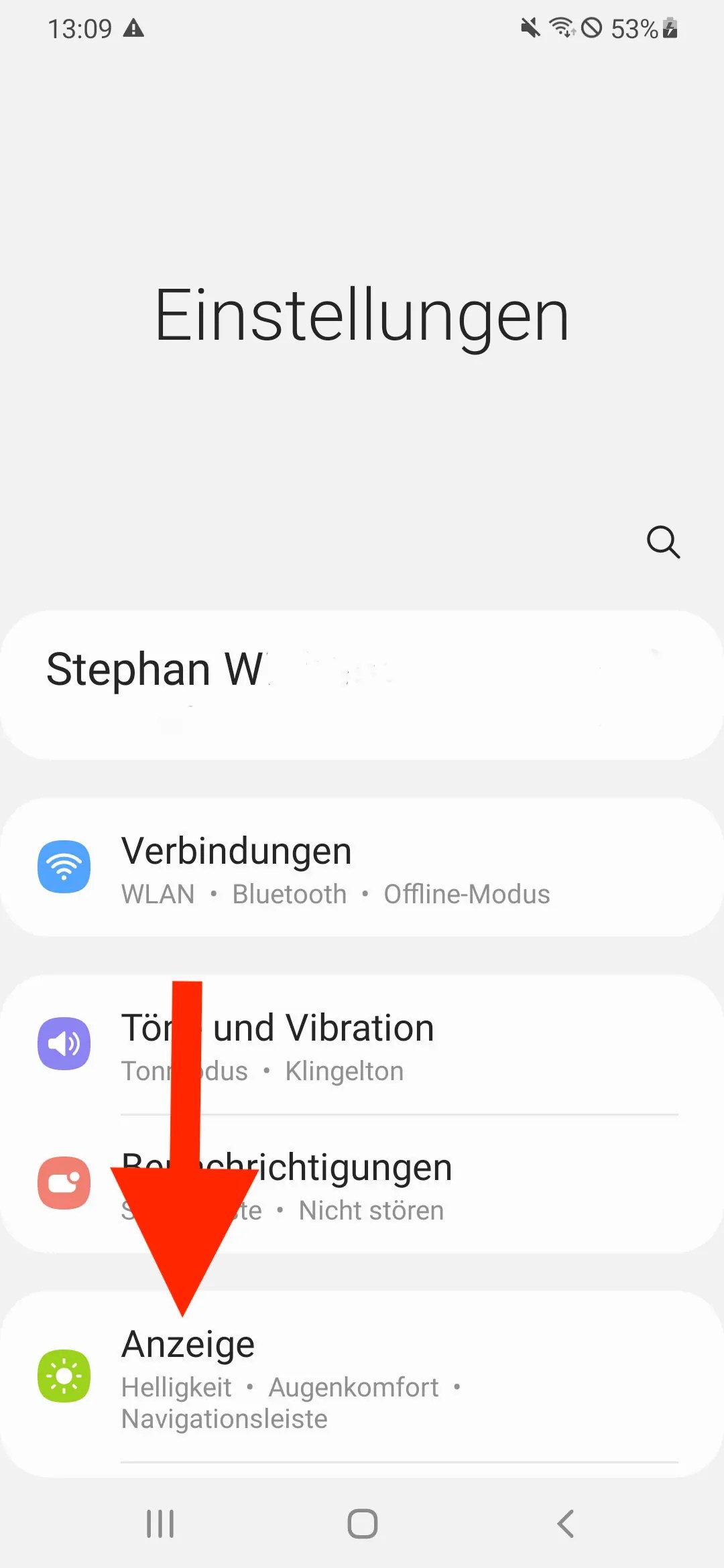Screen dimensions: 724x1568
Task: Open Verbindungen settings
Action: pyautogui.click(x=362, y=867)
